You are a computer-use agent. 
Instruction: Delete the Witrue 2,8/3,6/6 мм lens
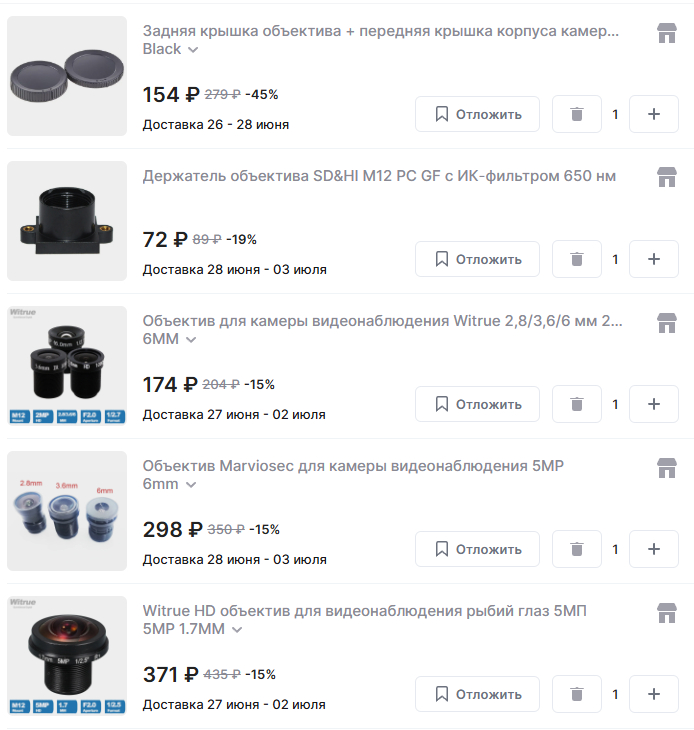(576, 404)
